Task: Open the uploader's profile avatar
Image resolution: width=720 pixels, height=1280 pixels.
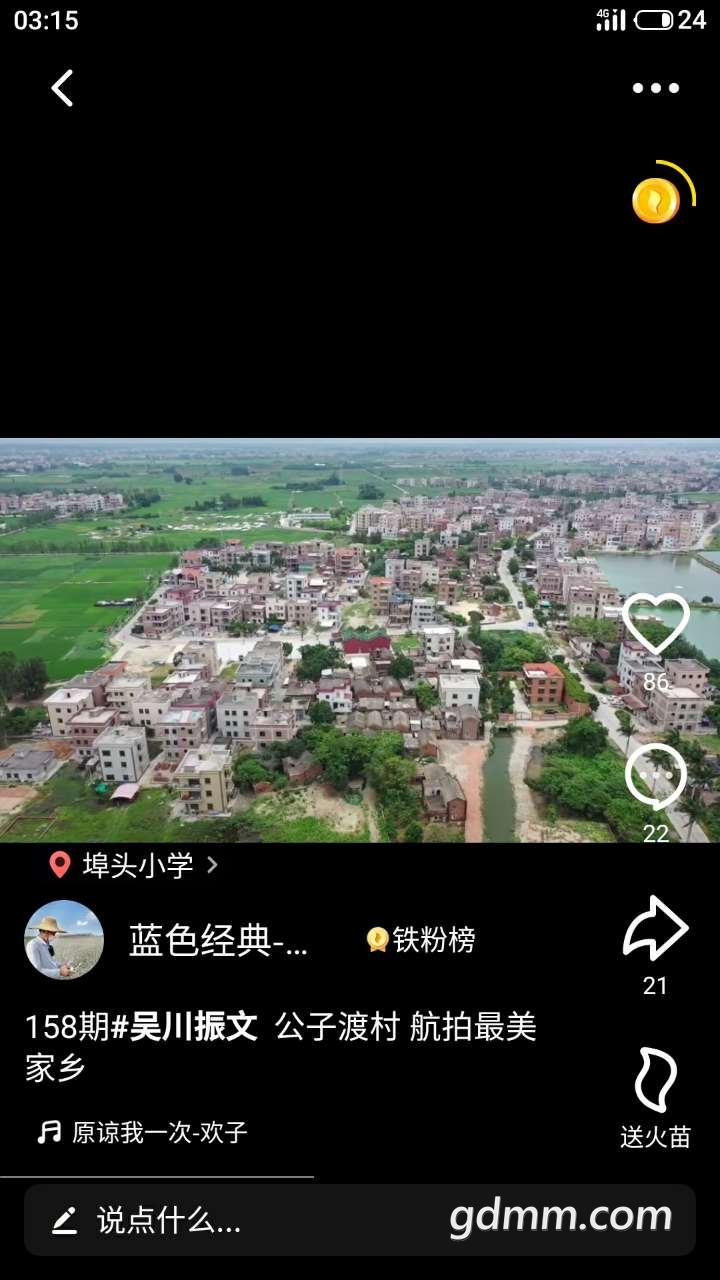Action: [64, 940]
